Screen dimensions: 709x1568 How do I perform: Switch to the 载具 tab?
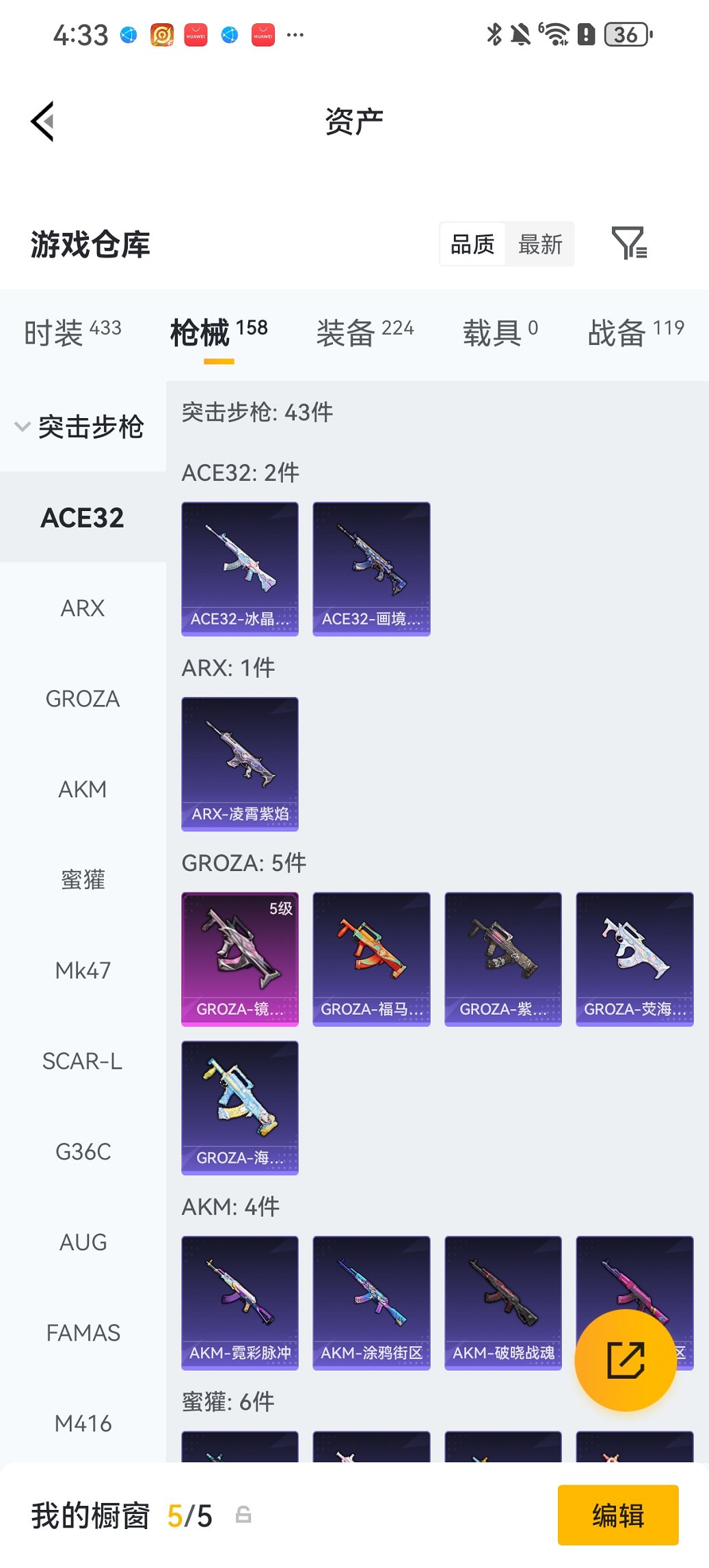point(500,333)
